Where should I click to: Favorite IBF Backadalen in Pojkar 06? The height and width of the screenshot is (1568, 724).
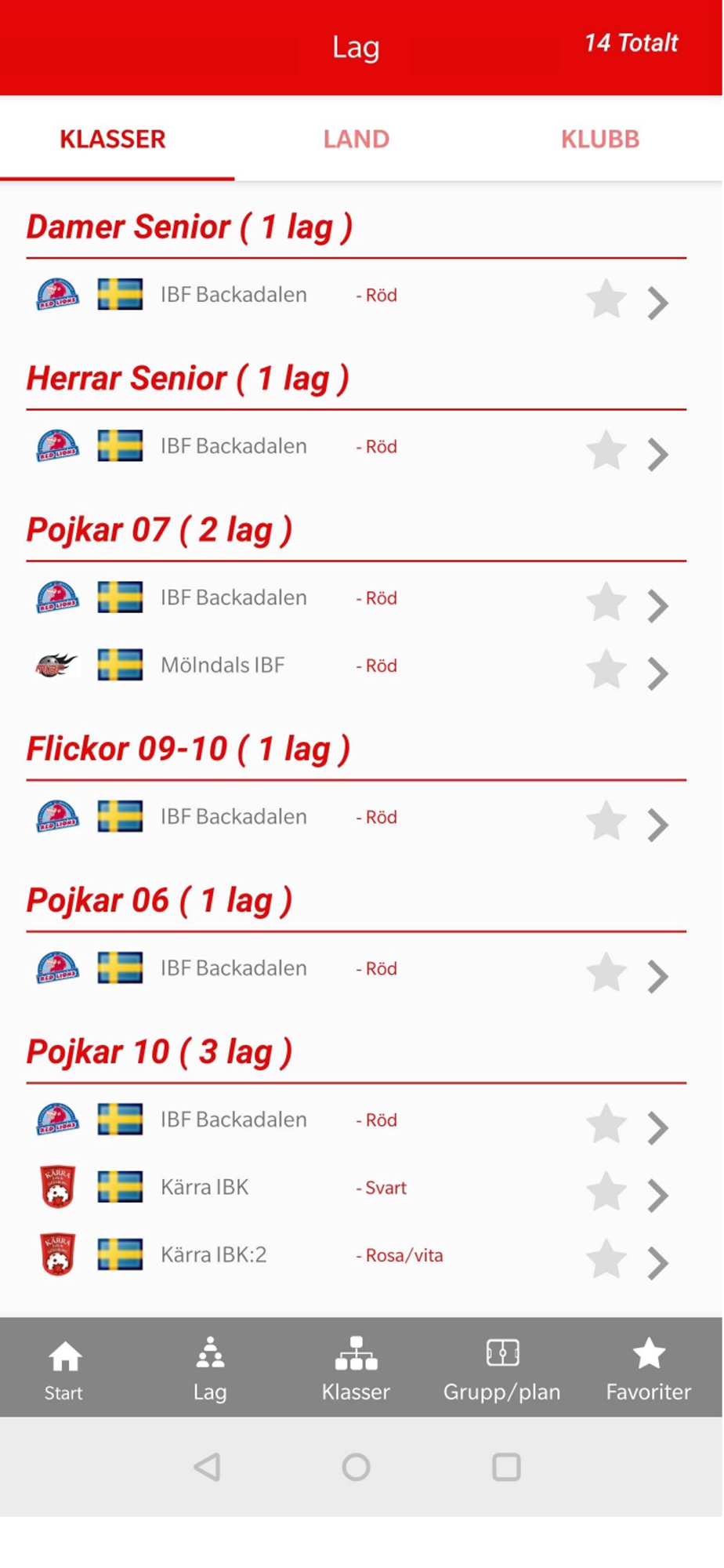(x=606, y=972)
